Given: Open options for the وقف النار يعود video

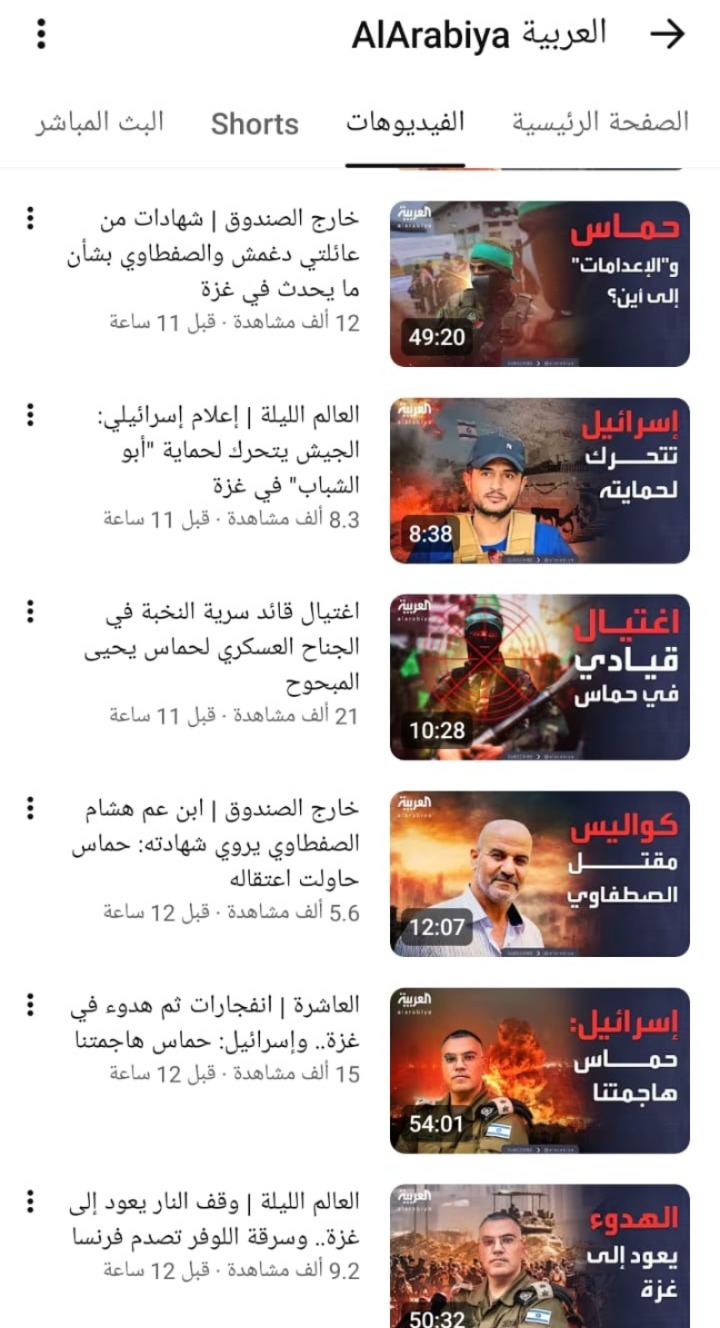Looking at the screenshot, I should [x=31, y=1200].
